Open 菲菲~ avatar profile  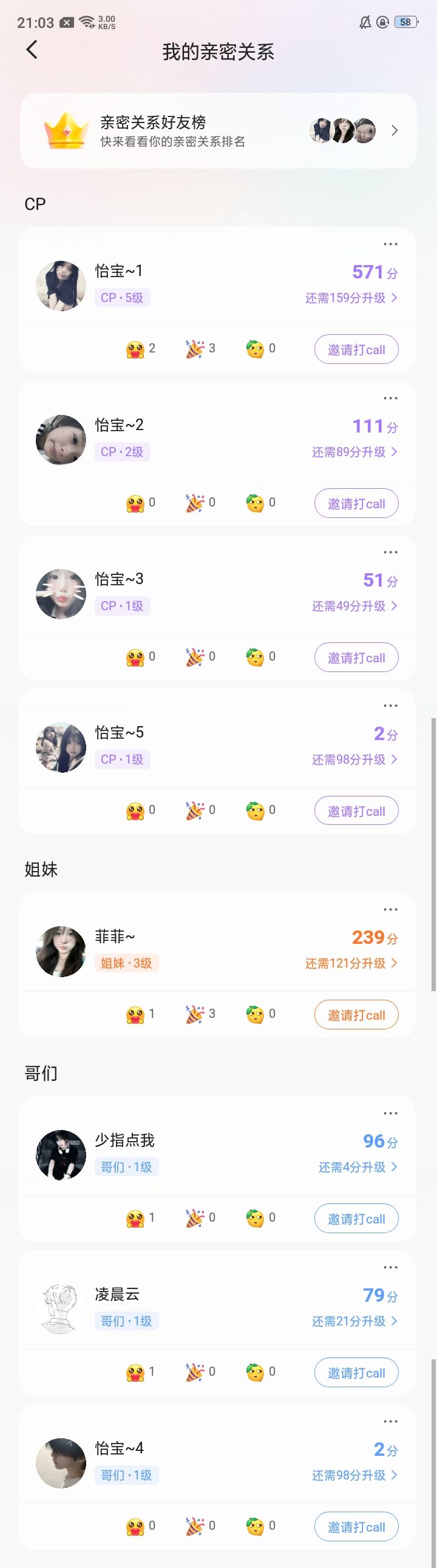[x=61, y=951]
